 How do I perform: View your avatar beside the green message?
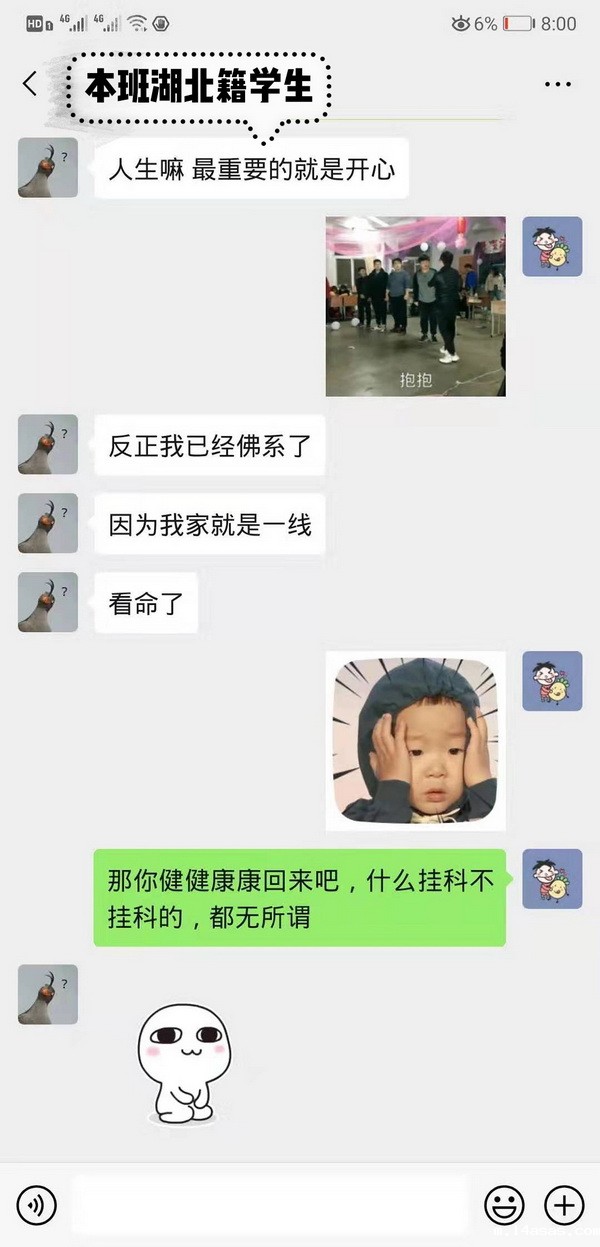tap(552, 879)
